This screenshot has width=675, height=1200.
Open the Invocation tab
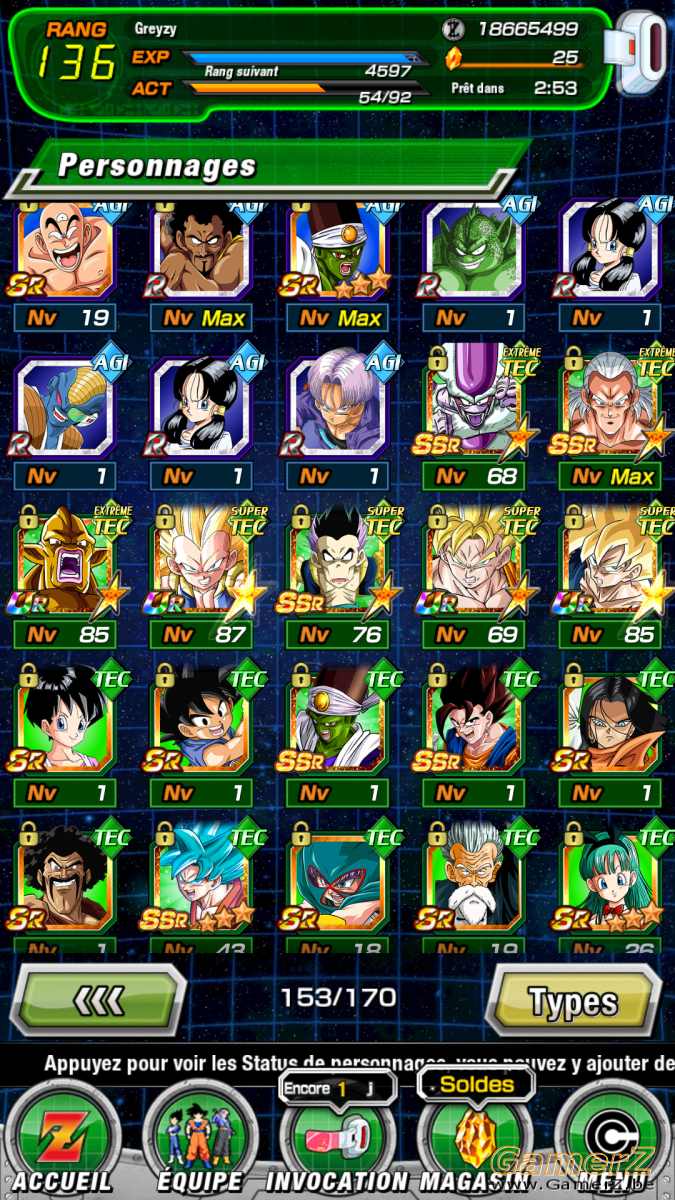point(337,1140)
